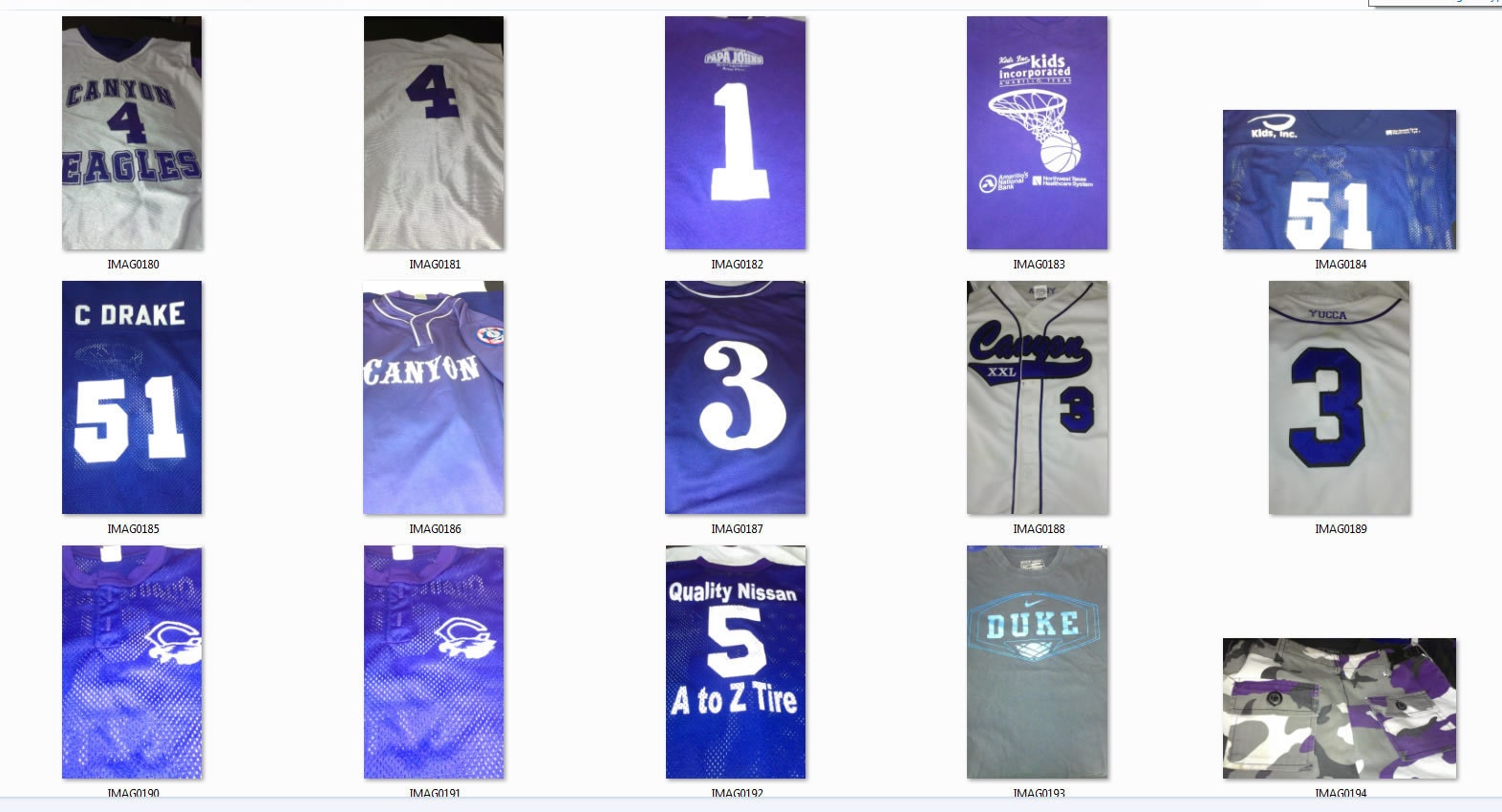Open photo IMAG0180 Canyon Eagles jersey
The width and height of the screenshot is (1502, 812).
(132, 133)
